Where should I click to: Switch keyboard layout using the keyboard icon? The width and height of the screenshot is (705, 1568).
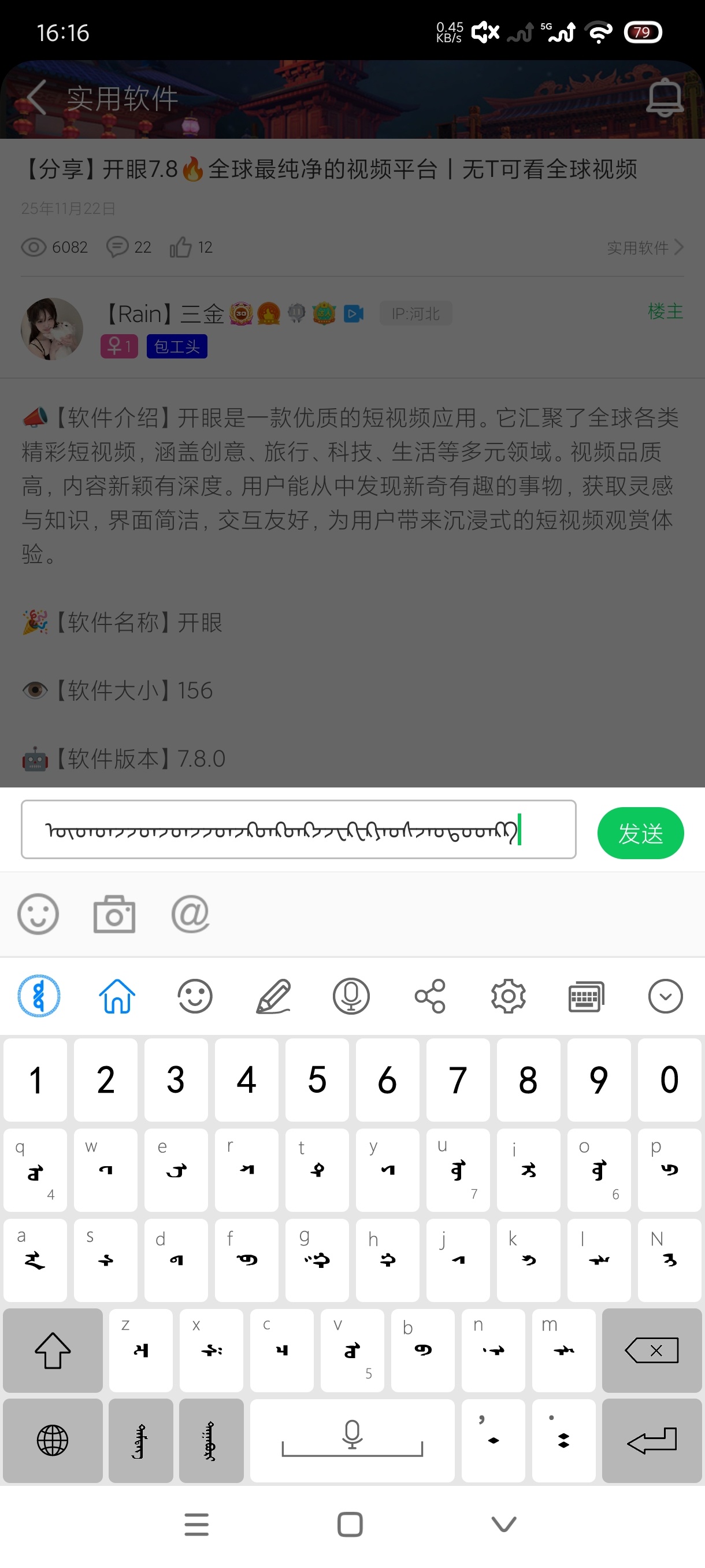click(587, 997)
